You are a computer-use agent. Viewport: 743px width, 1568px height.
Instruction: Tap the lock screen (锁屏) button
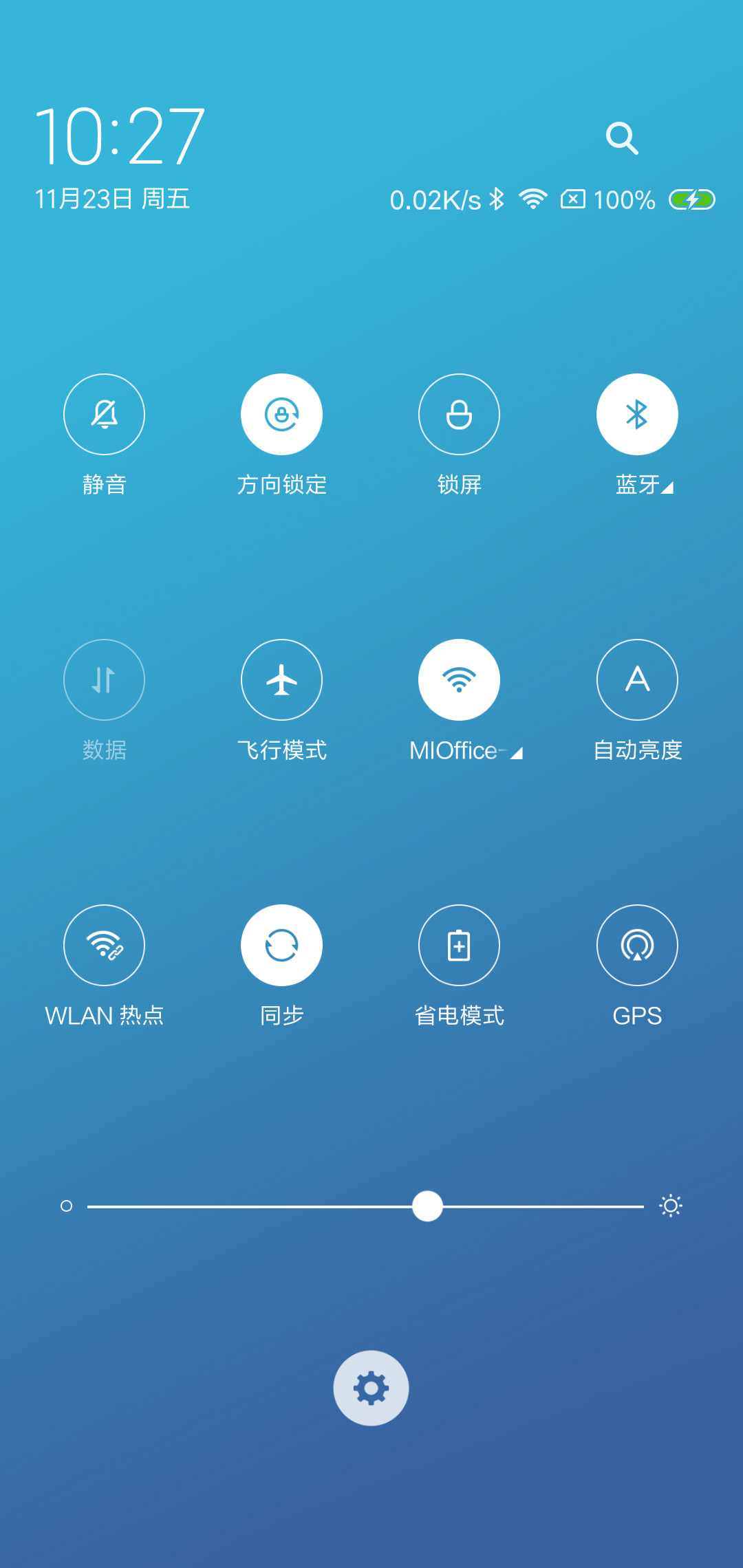[x=459, y=414]
